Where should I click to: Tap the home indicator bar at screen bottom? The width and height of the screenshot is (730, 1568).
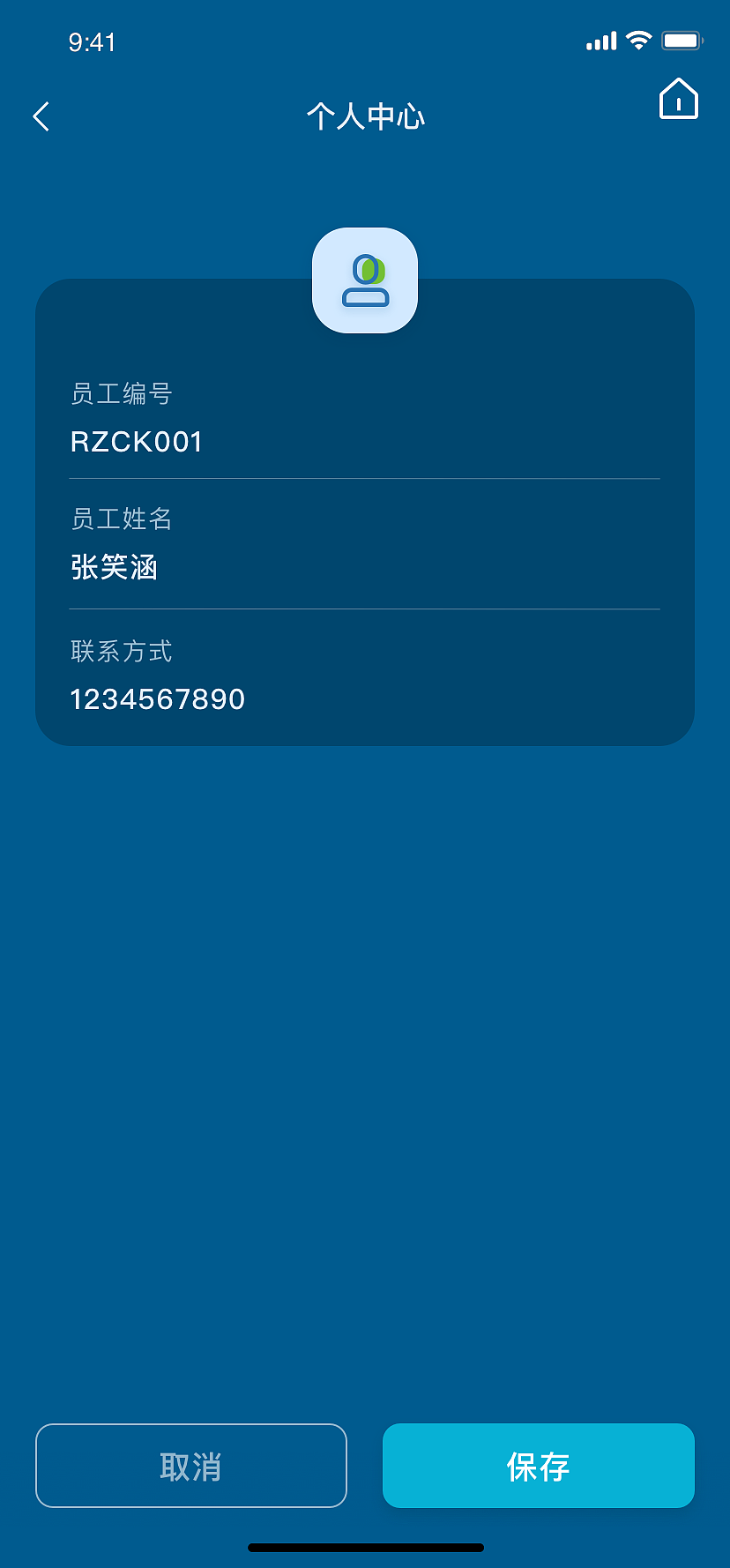365,1547
